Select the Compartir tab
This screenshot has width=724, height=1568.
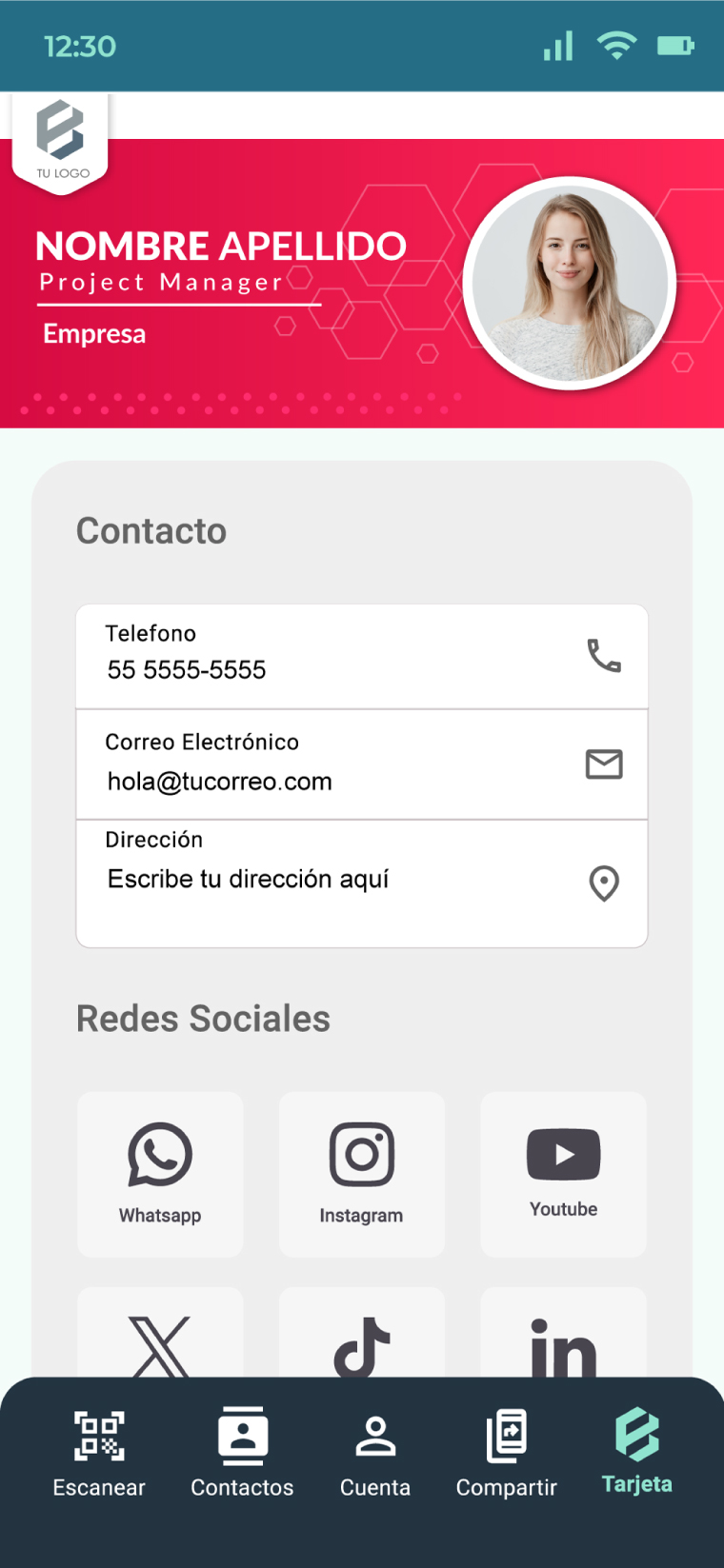pos(506,1453)
